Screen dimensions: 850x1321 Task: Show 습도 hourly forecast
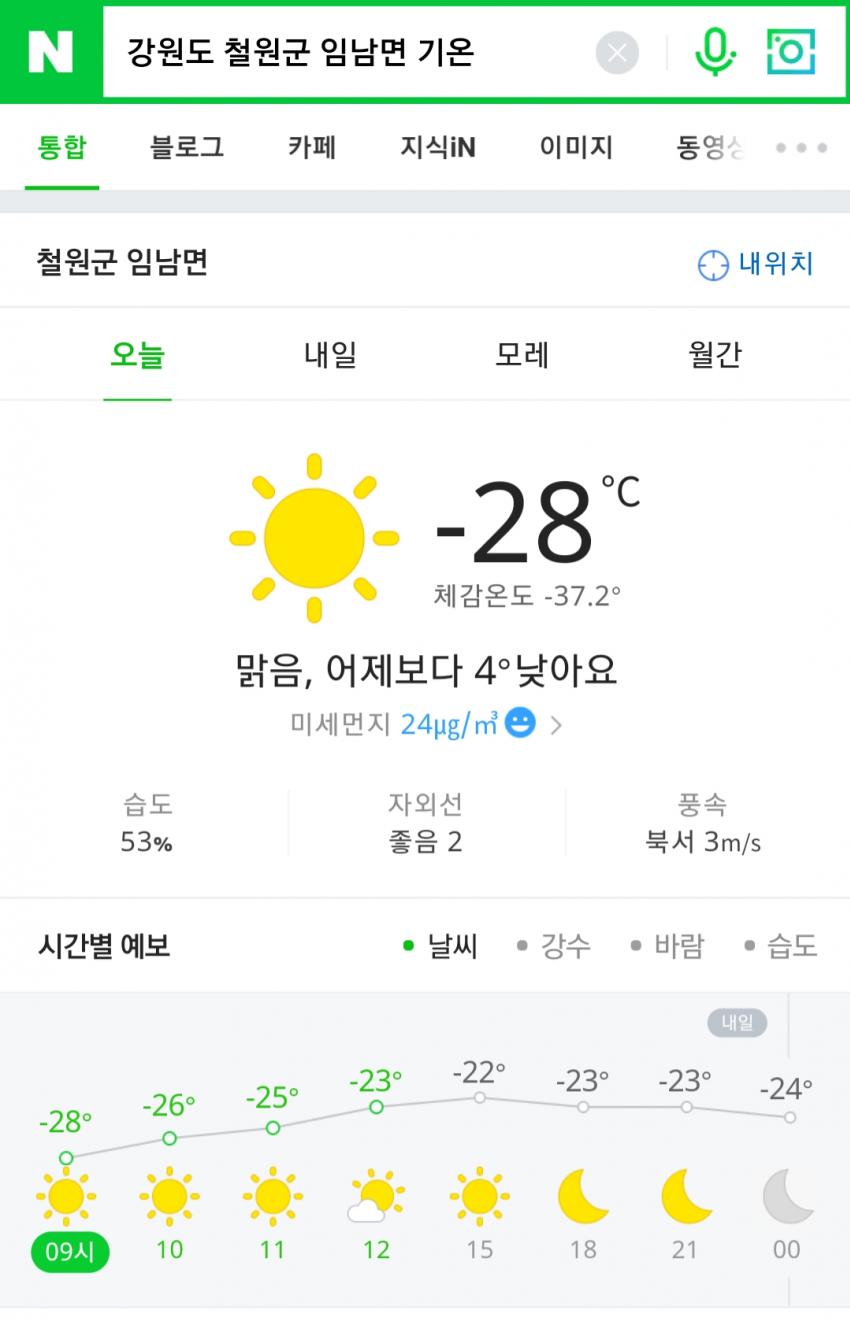[x=781, y=945]
